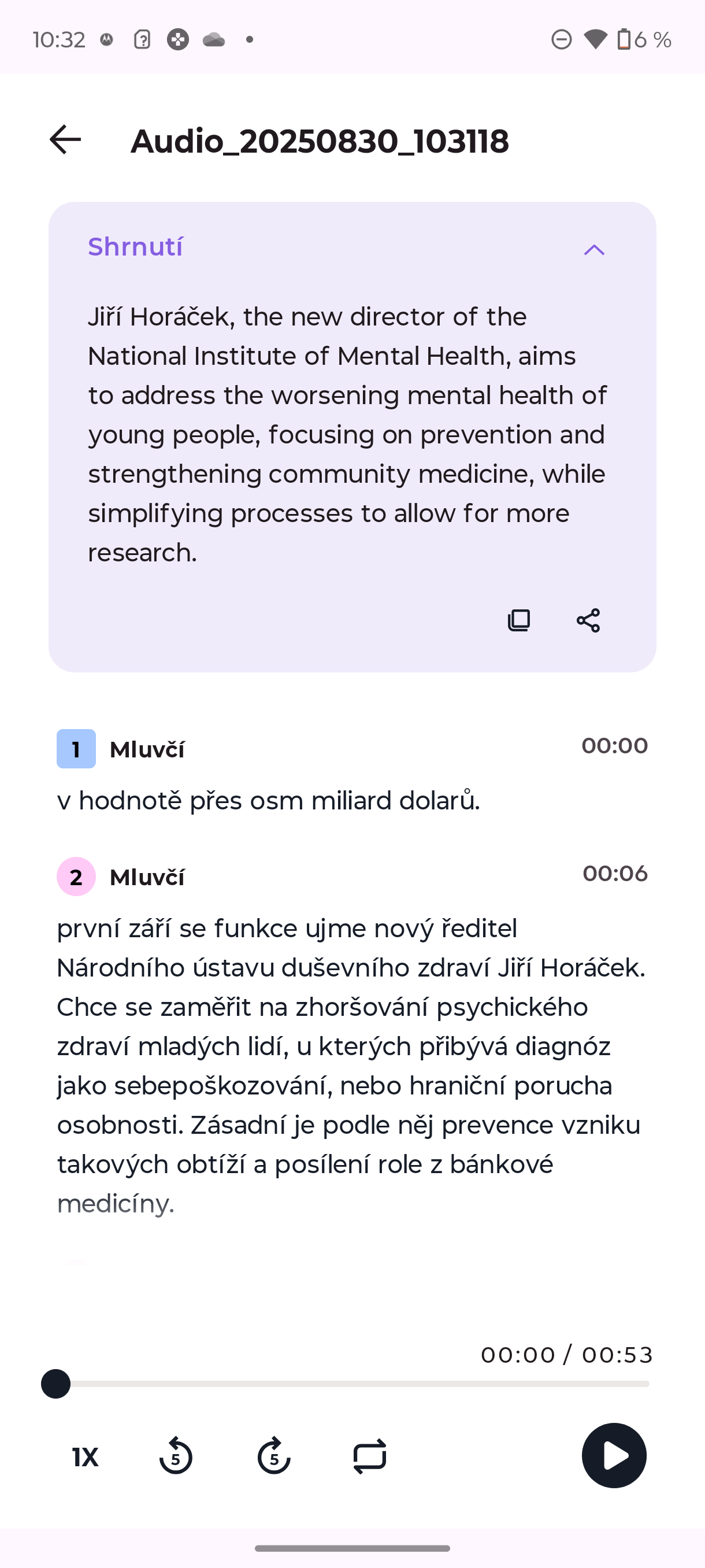Collapse the Shrnutí summary card
The width and height of the screenshot is (705, 1568).
point(593,250)
